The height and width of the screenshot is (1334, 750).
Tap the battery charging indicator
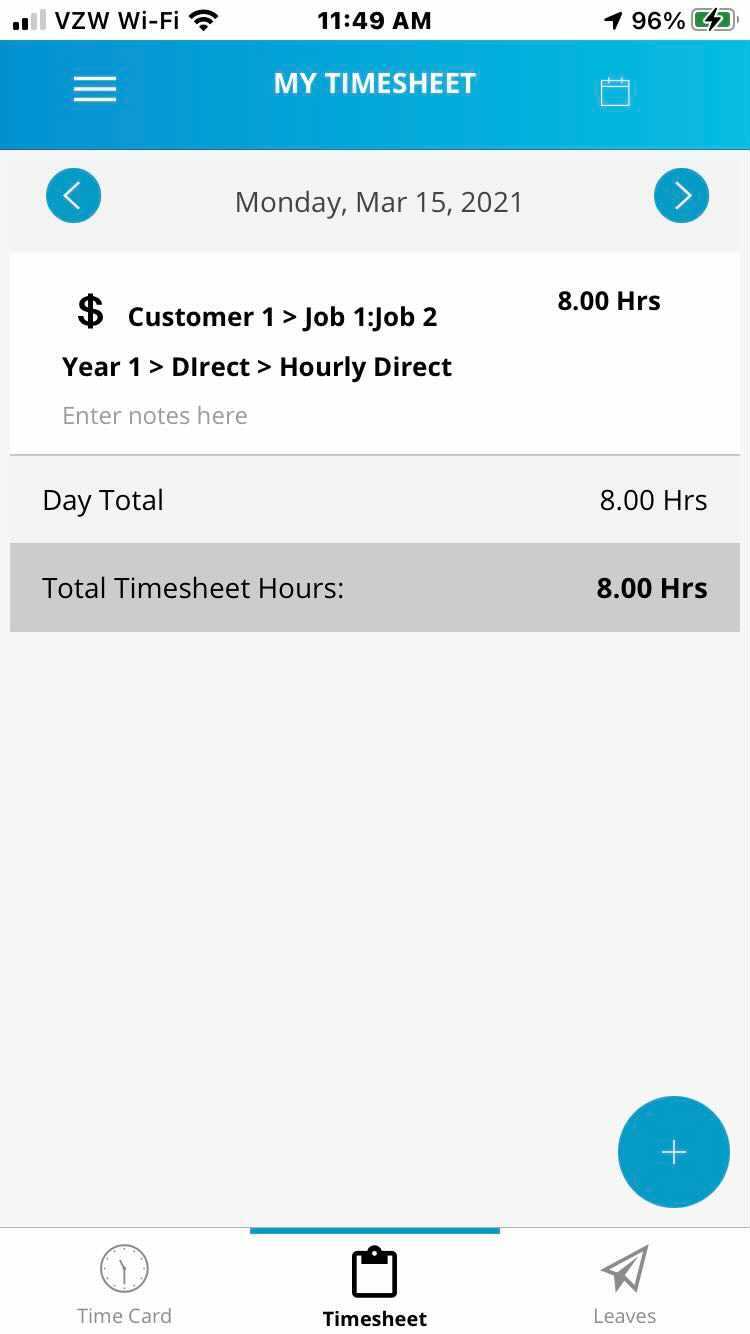pyautogui.click(x=713, y=18)
